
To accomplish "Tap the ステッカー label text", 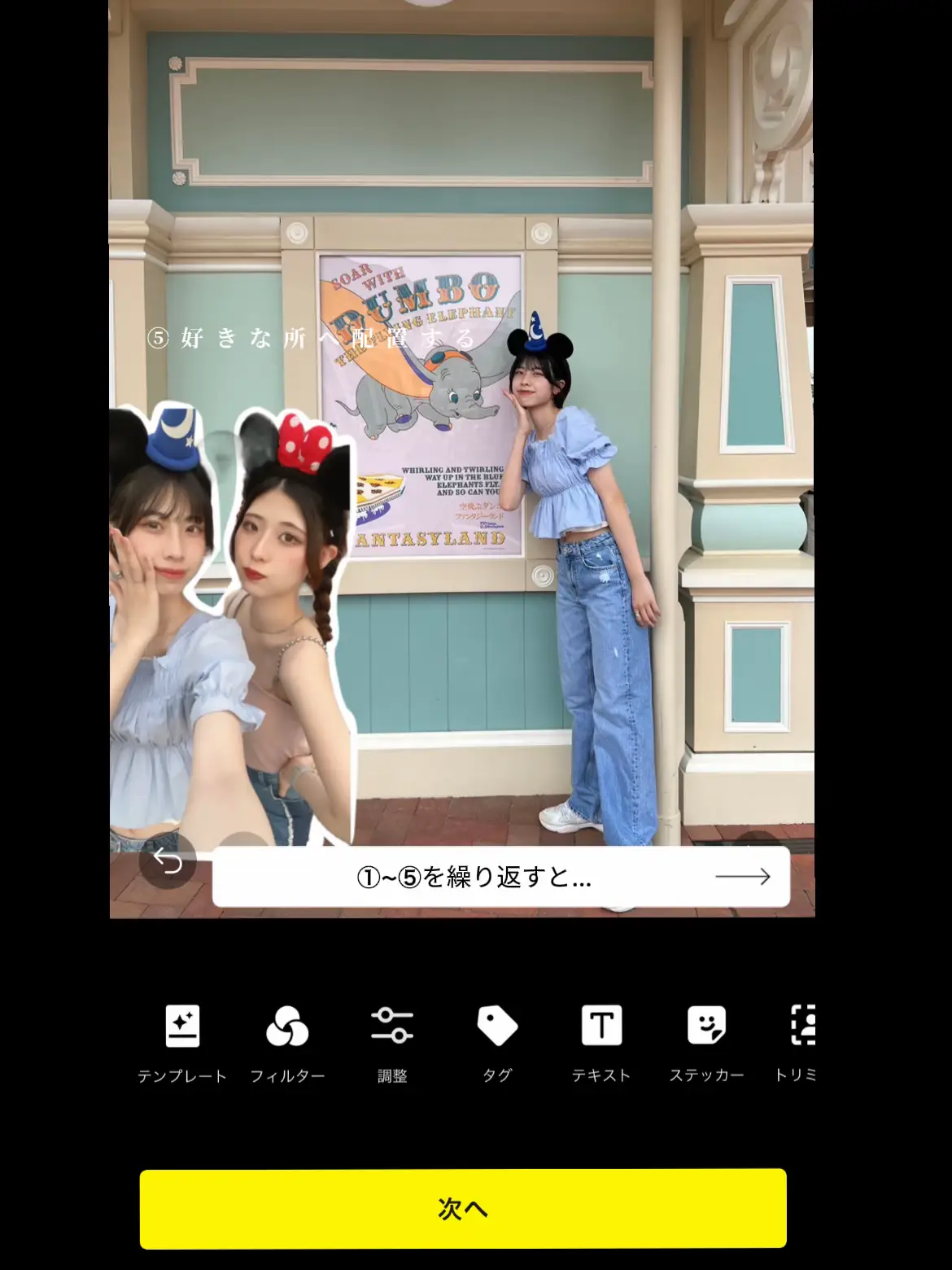I will click(705, 1075).
